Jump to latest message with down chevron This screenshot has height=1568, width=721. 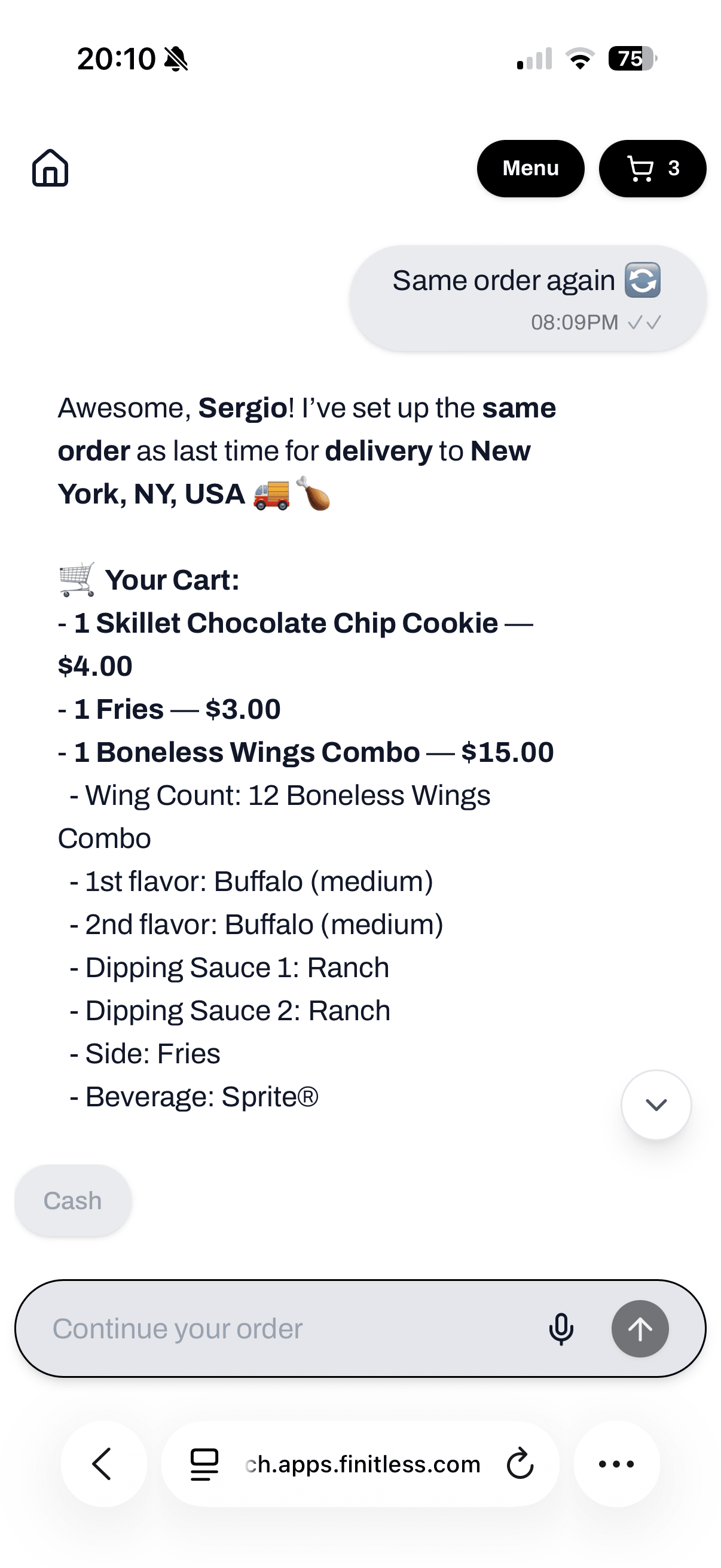click(x=655, y=1104)
